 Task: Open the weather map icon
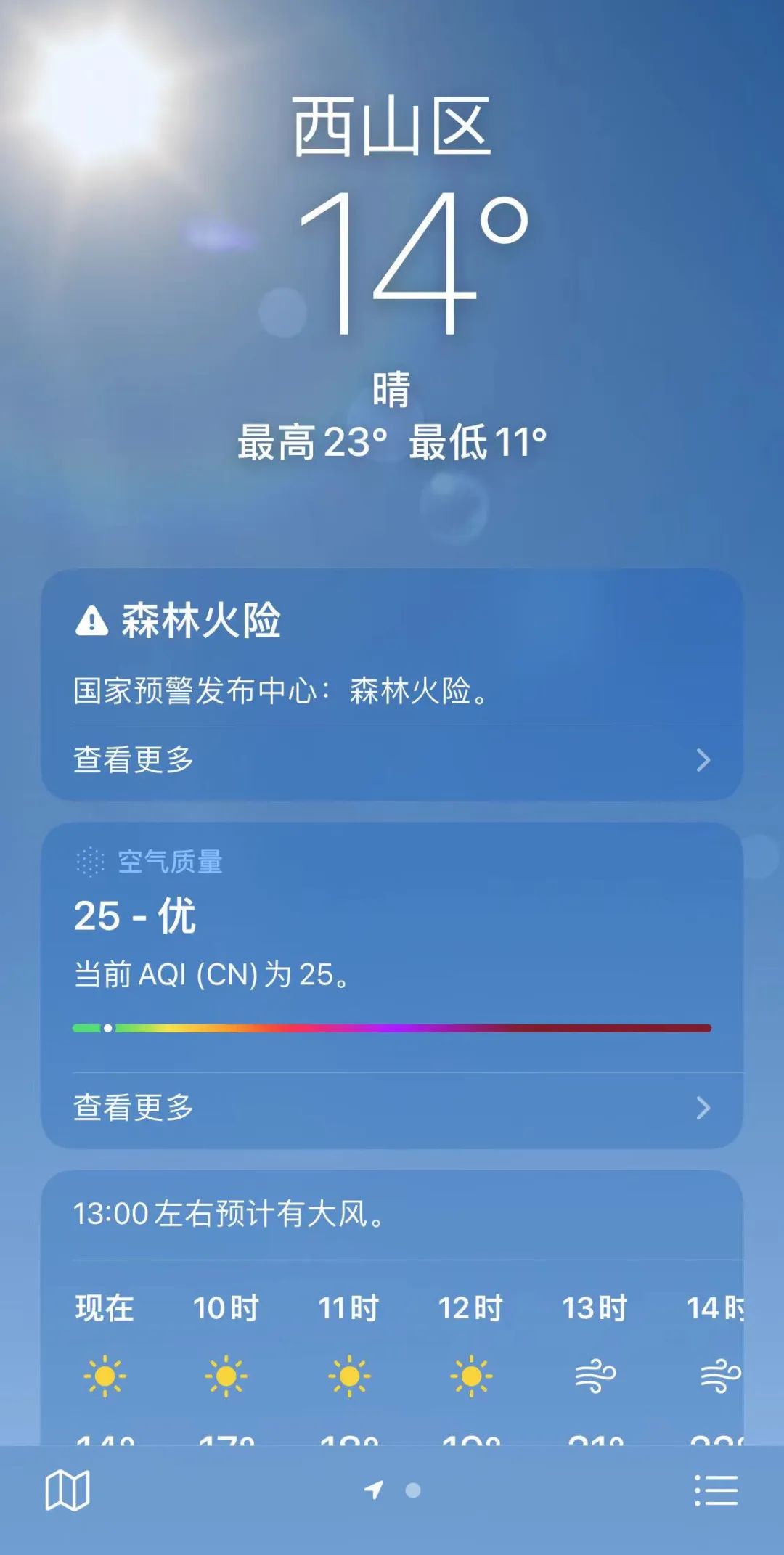click(67, 1491)
